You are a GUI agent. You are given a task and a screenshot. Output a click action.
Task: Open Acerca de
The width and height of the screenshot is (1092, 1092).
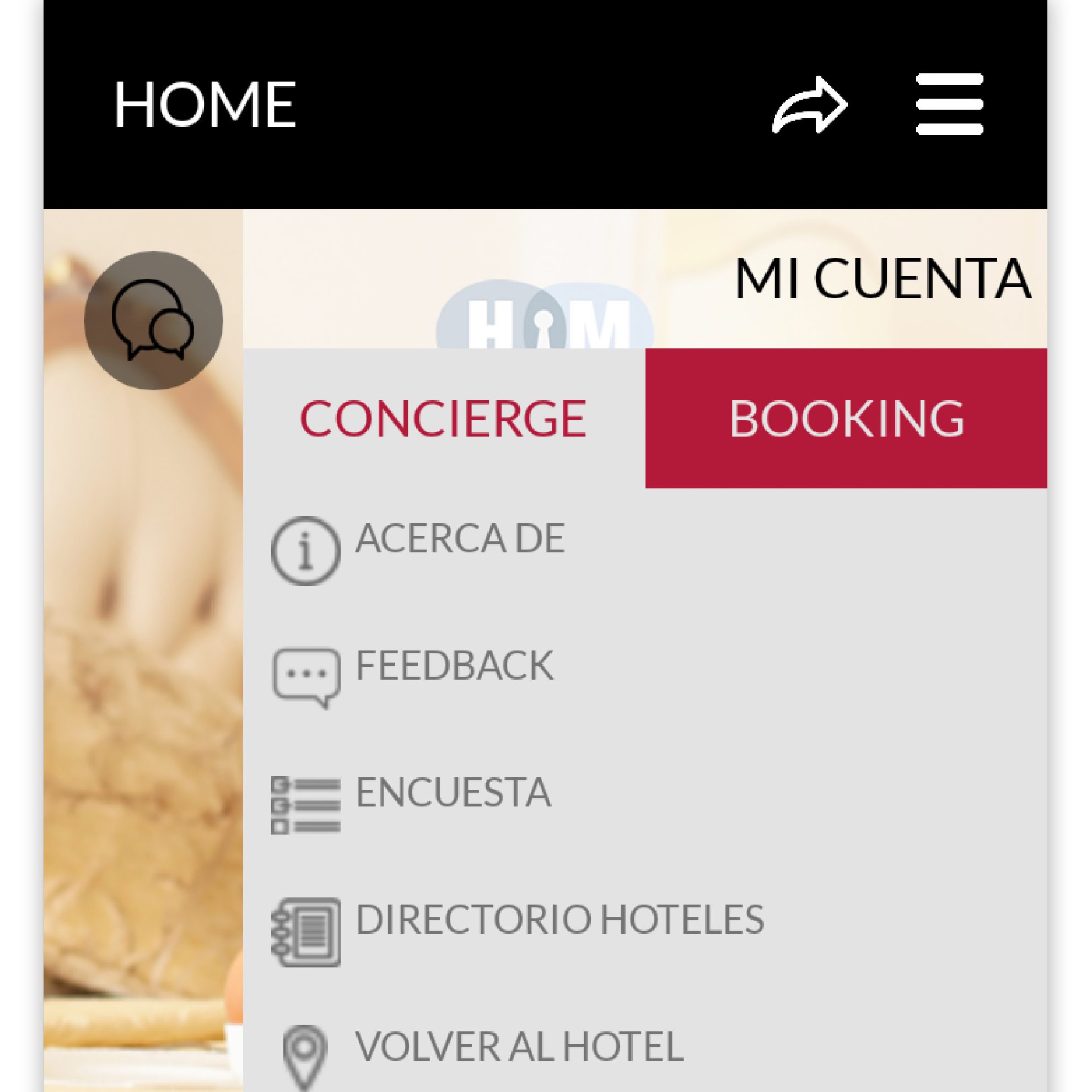coord(459,539)
